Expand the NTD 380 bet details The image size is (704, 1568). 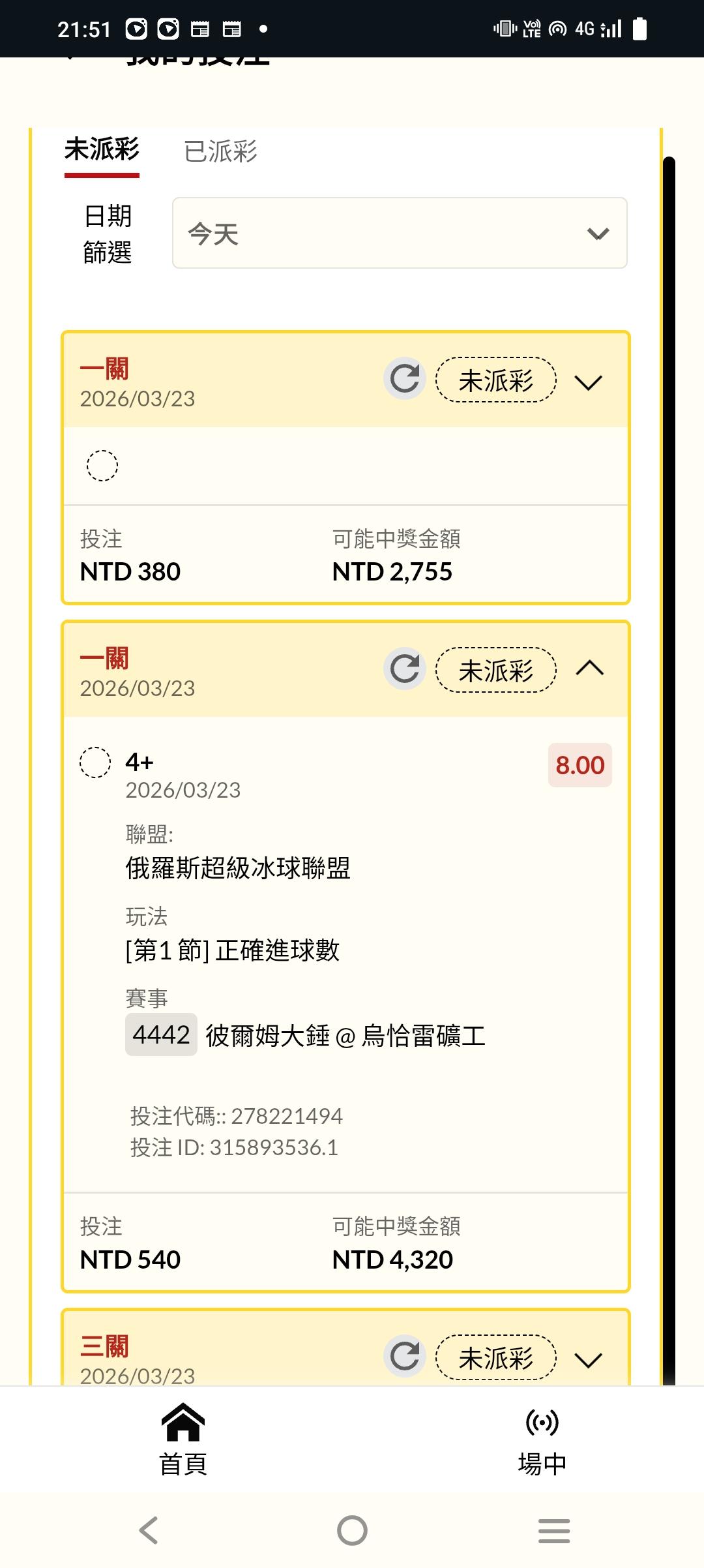tap(589, 382)
